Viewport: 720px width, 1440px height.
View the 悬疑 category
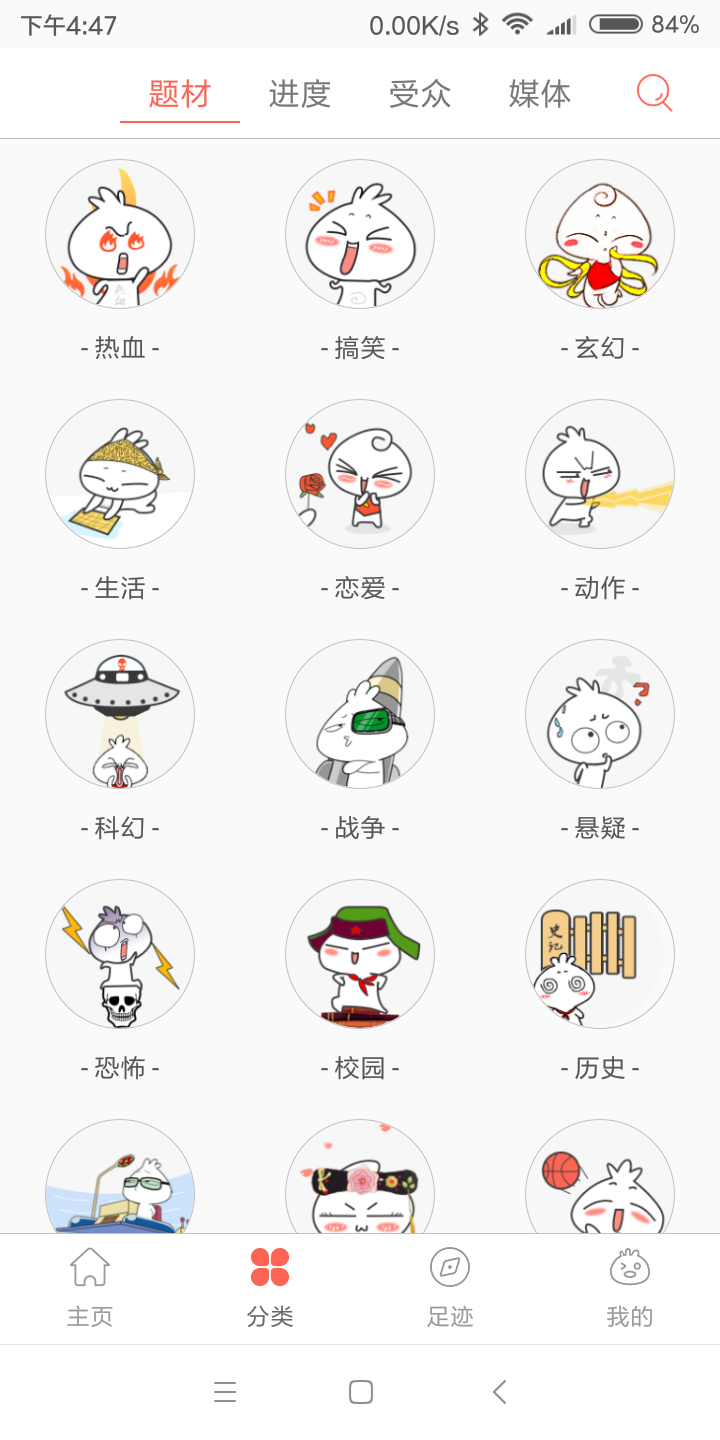(600, 715)
